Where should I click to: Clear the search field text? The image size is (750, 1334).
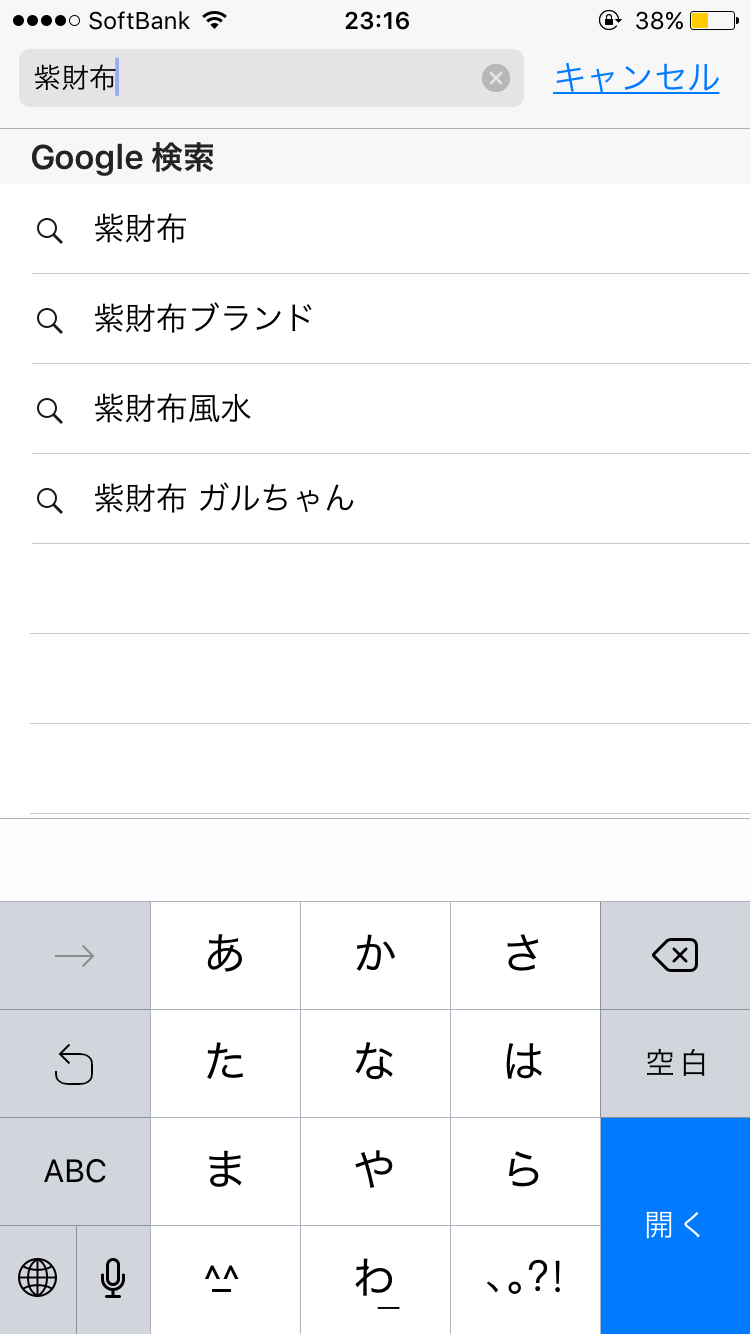tap(496, 78)
